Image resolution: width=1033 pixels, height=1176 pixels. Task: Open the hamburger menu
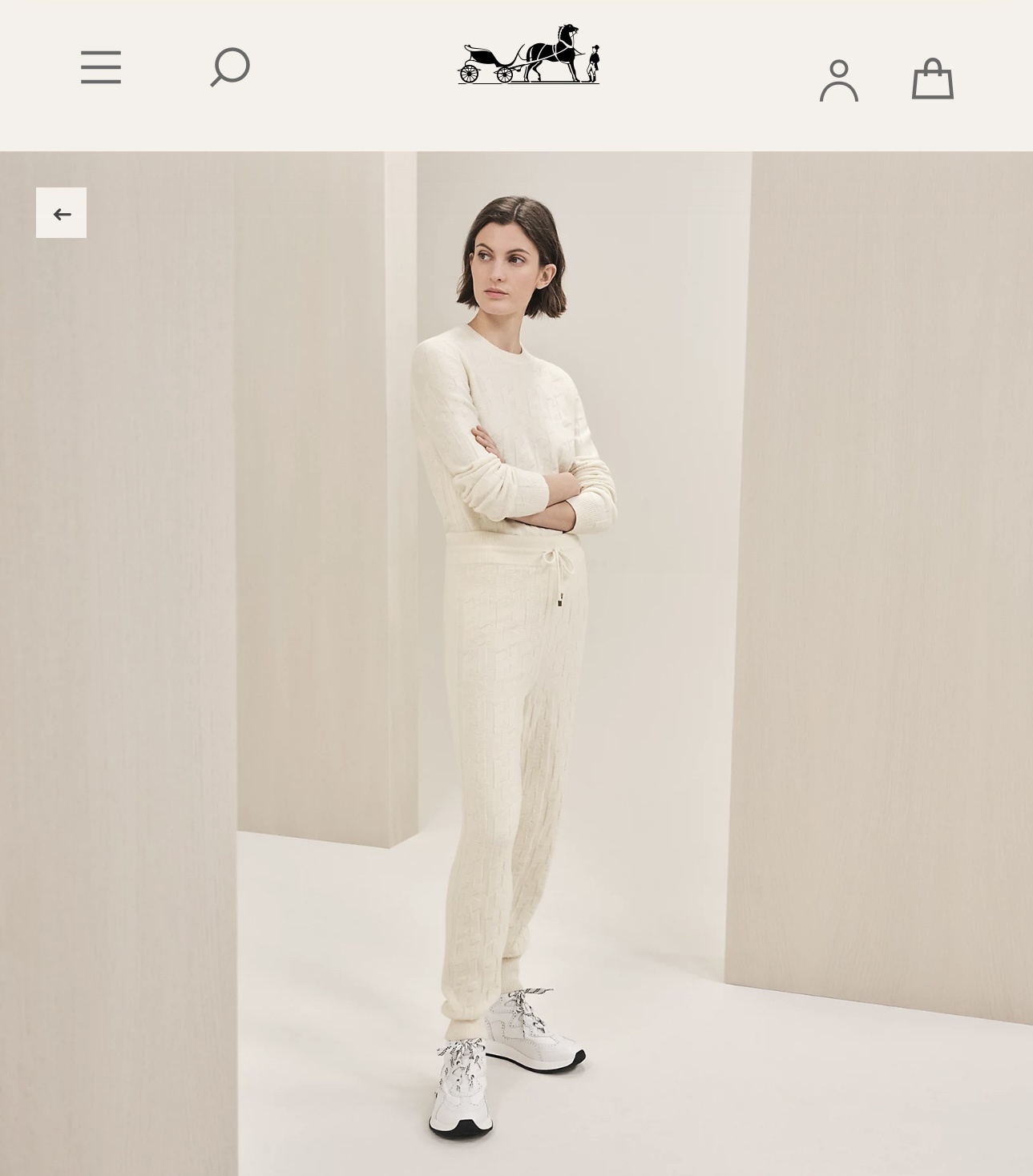pos(101,67)
